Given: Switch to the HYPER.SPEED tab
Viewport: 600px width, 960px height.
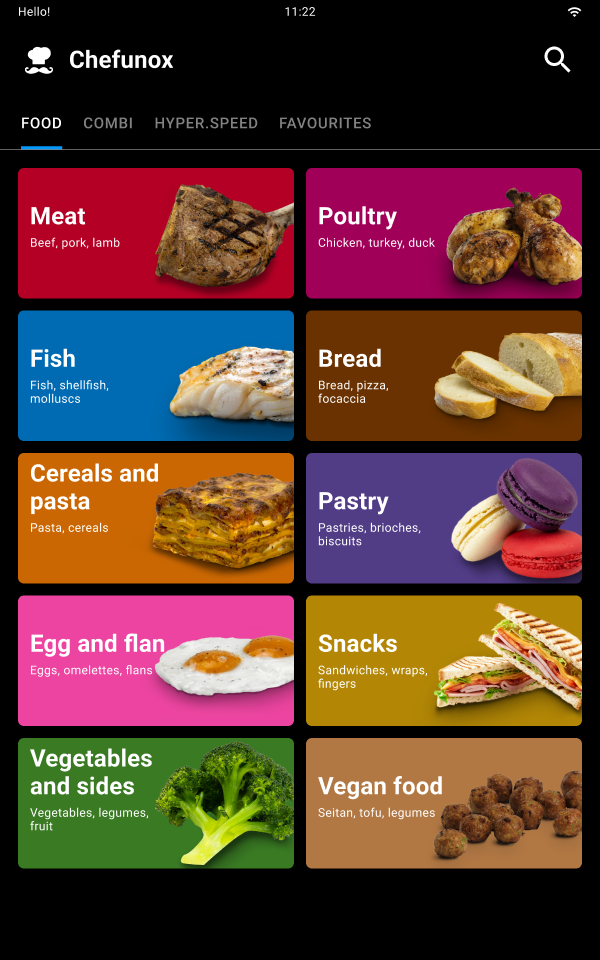Looking at the screenshot, I should [206, 123].
